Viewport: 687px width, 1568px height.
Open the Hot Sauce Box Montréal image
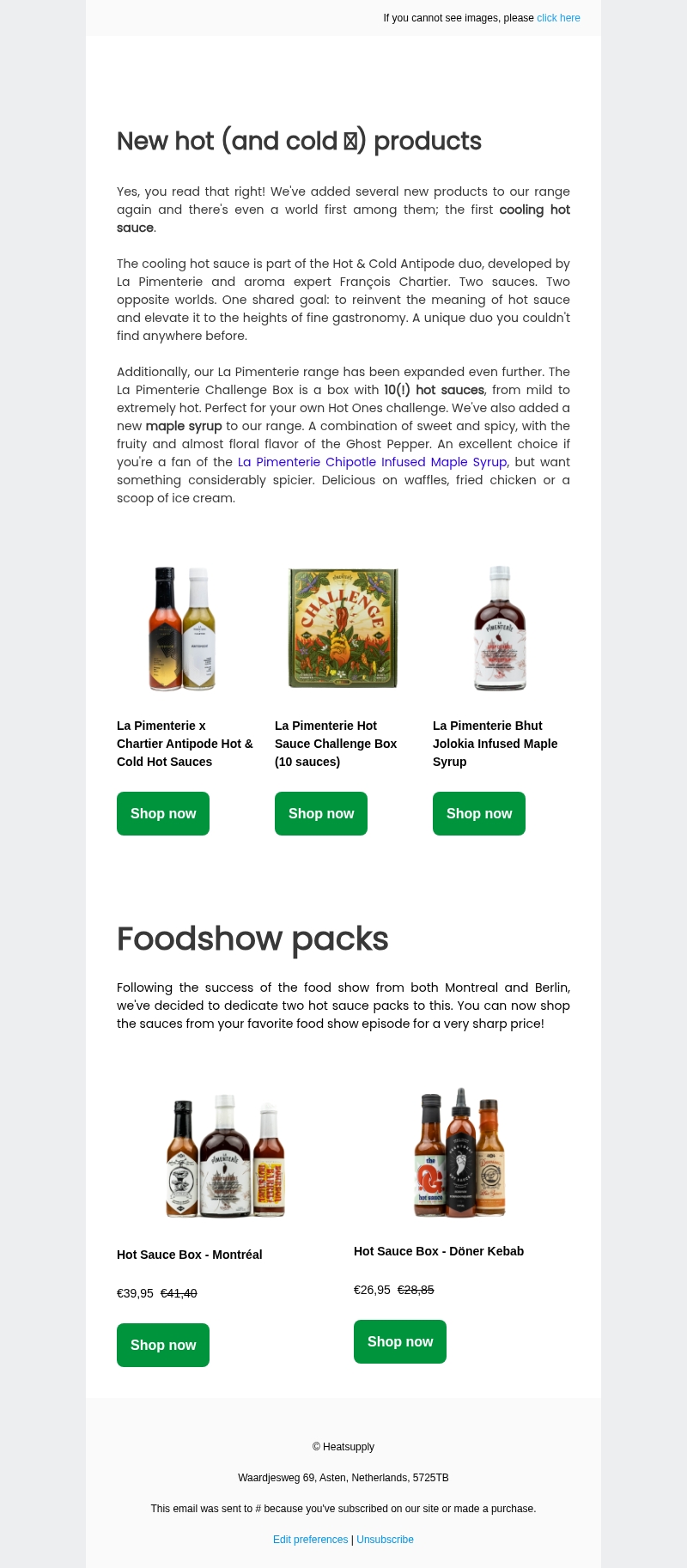tap(225, 1156)
